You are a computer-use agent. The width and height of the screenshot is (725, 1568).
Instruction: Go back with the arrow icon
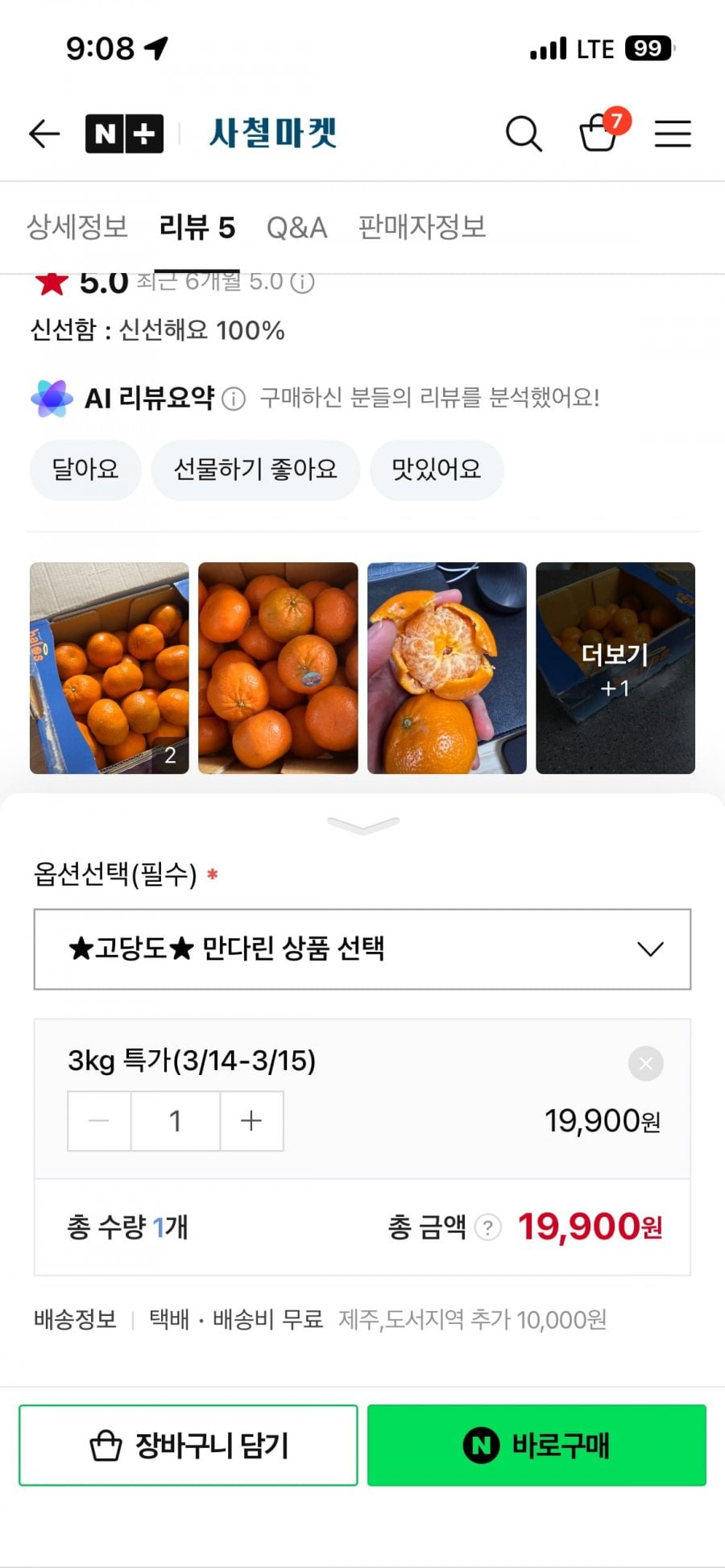pos(44,134)
